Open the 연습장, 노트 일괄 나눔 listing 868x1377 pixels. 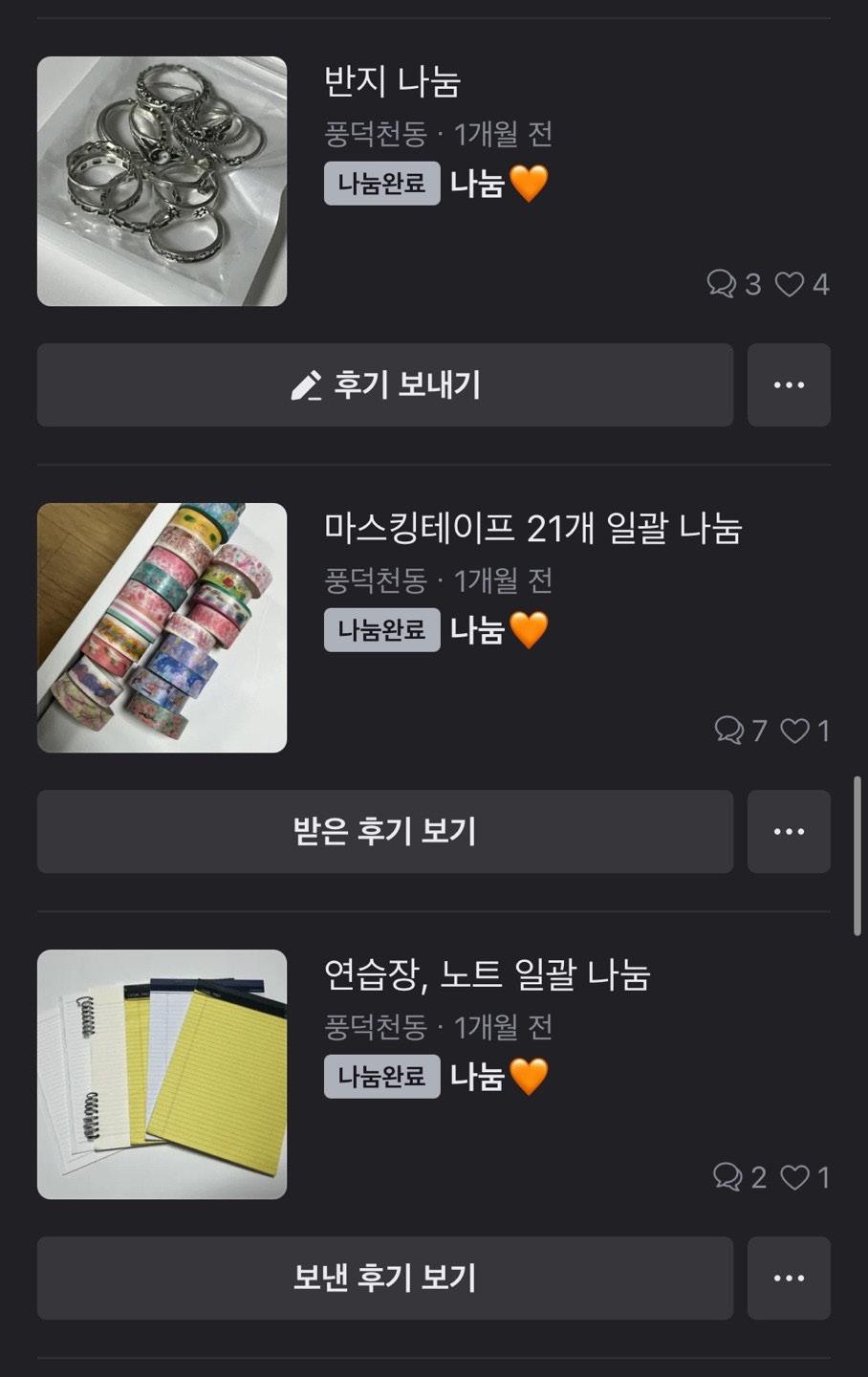tap(487, 975)
